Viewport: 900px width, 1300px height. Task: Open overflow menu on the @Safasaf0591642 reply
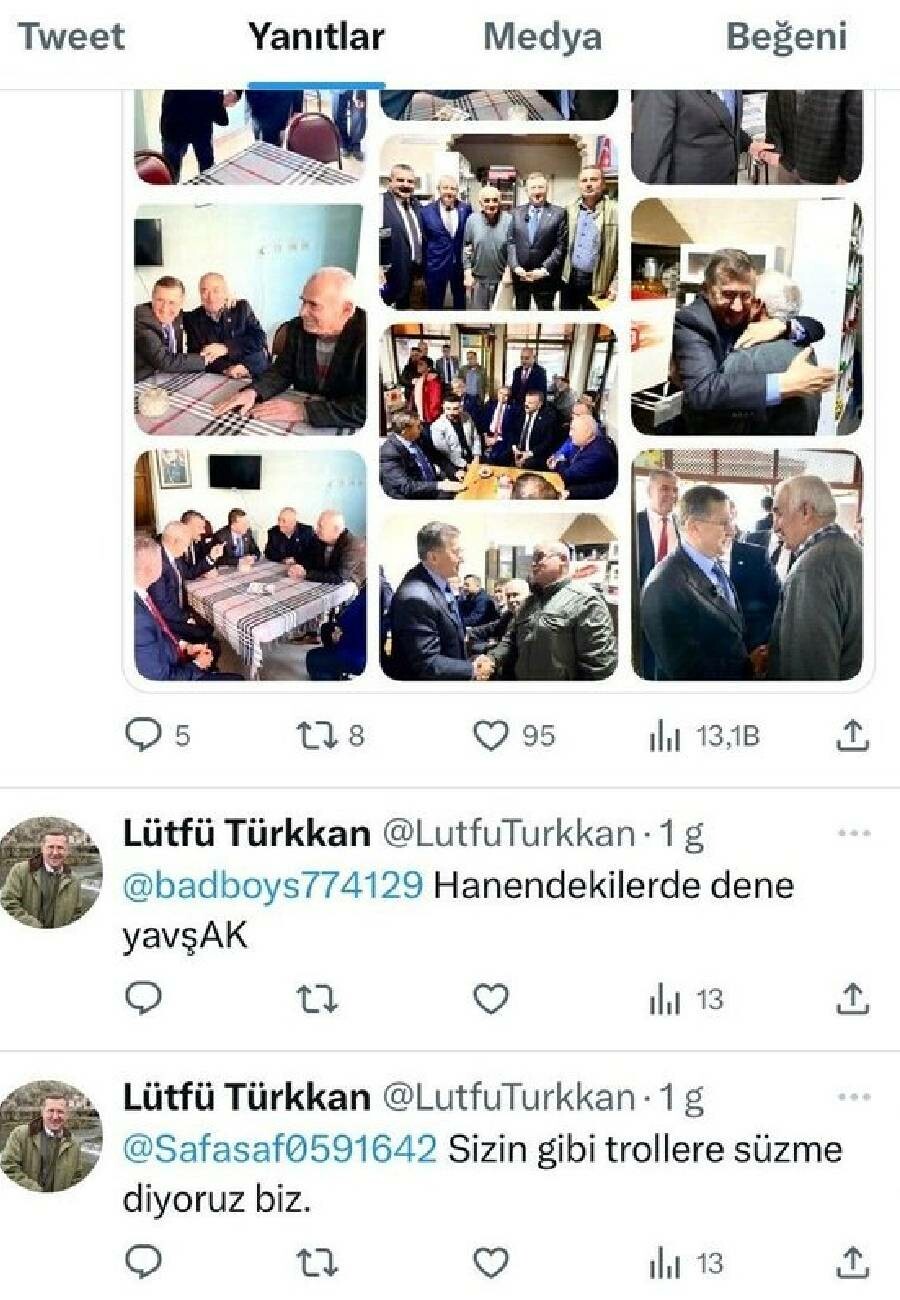click(x=853, y=1098)
